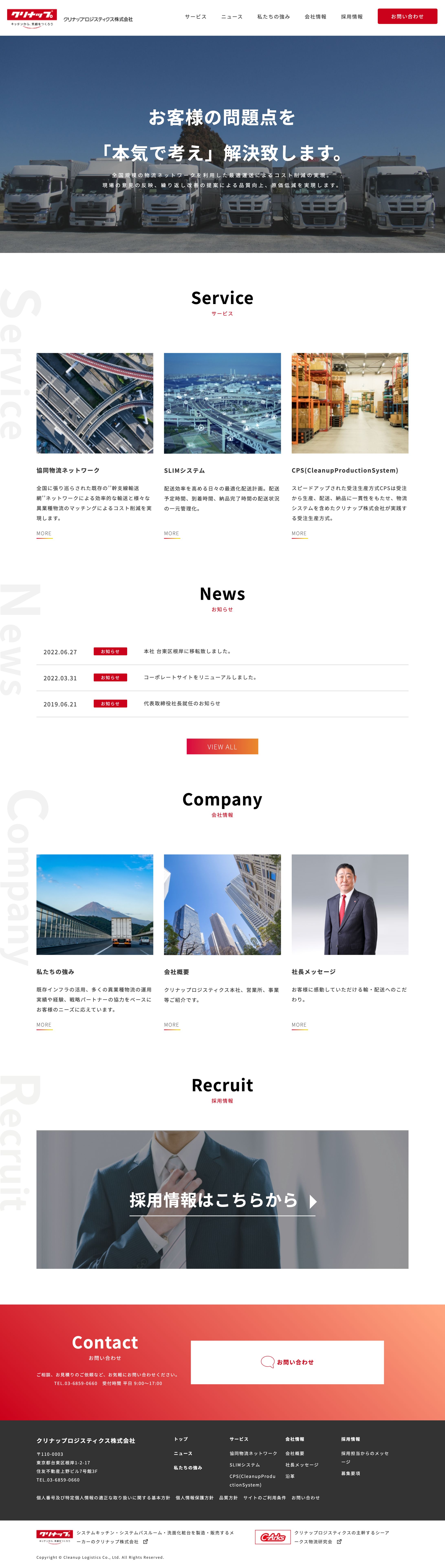Screen dimensions: 445x1568
Task: Open MORE under 協同物流ネットワーク
Action: 44,533
